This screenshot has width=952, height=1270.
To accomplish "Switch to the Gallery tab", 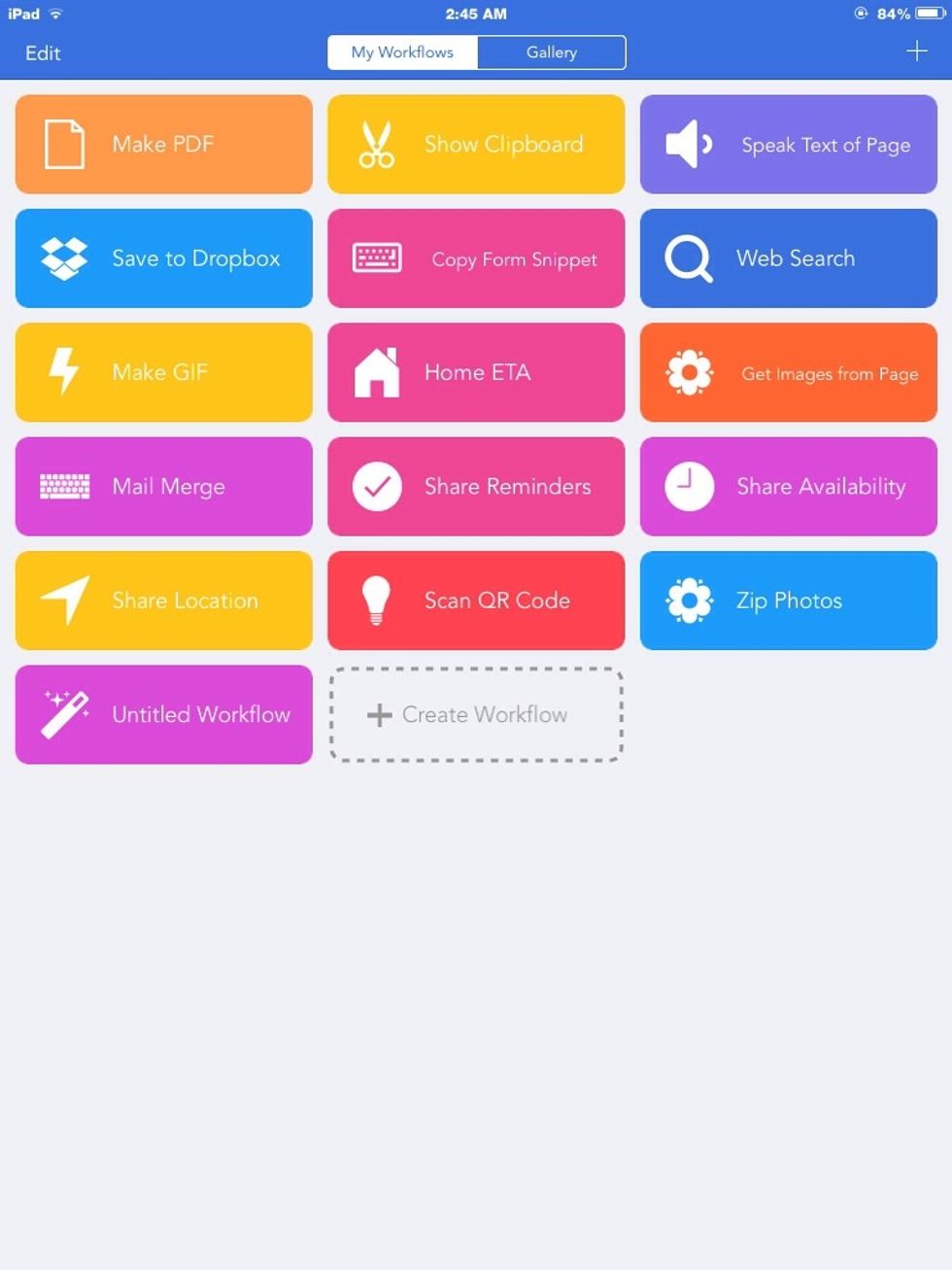I will coord(551,52).
